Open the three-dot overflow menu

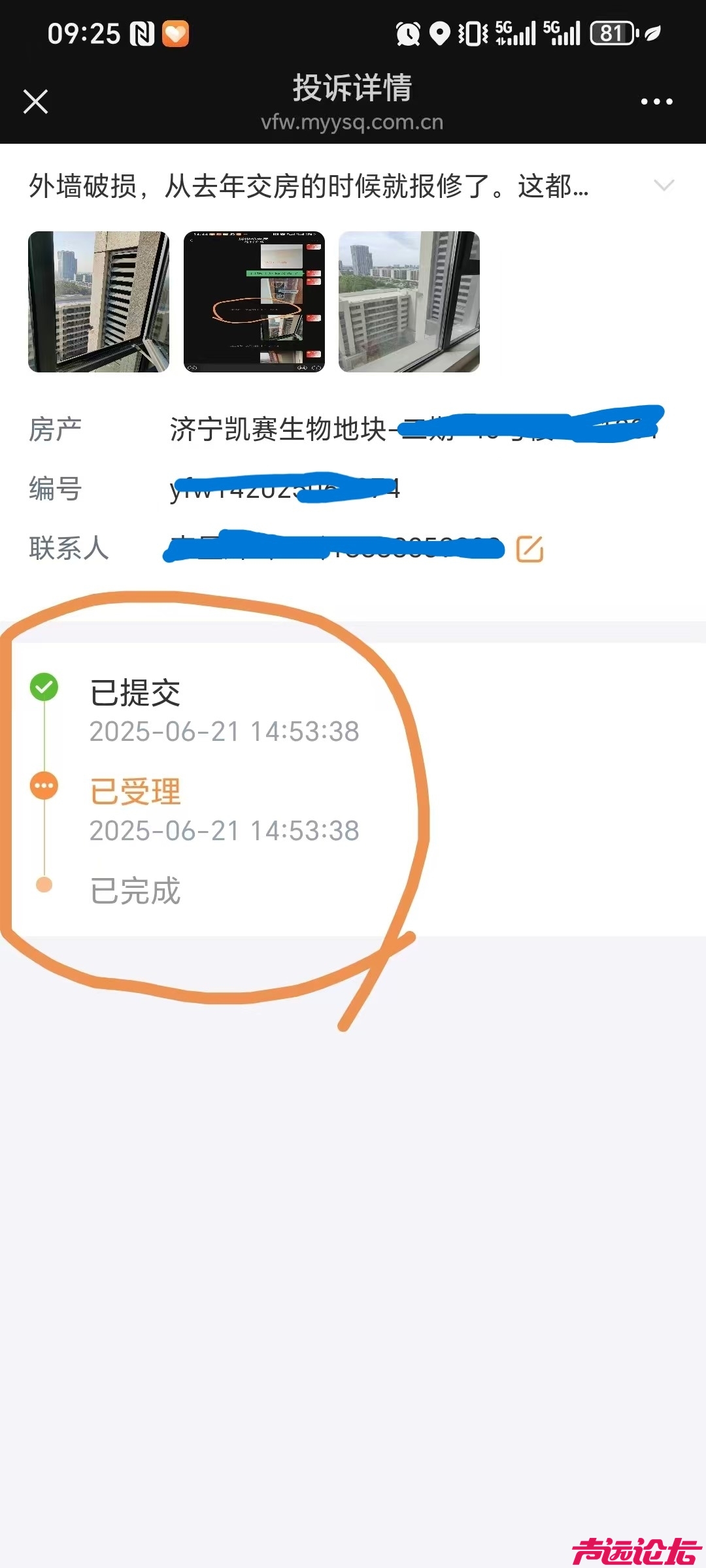(656, 102)
